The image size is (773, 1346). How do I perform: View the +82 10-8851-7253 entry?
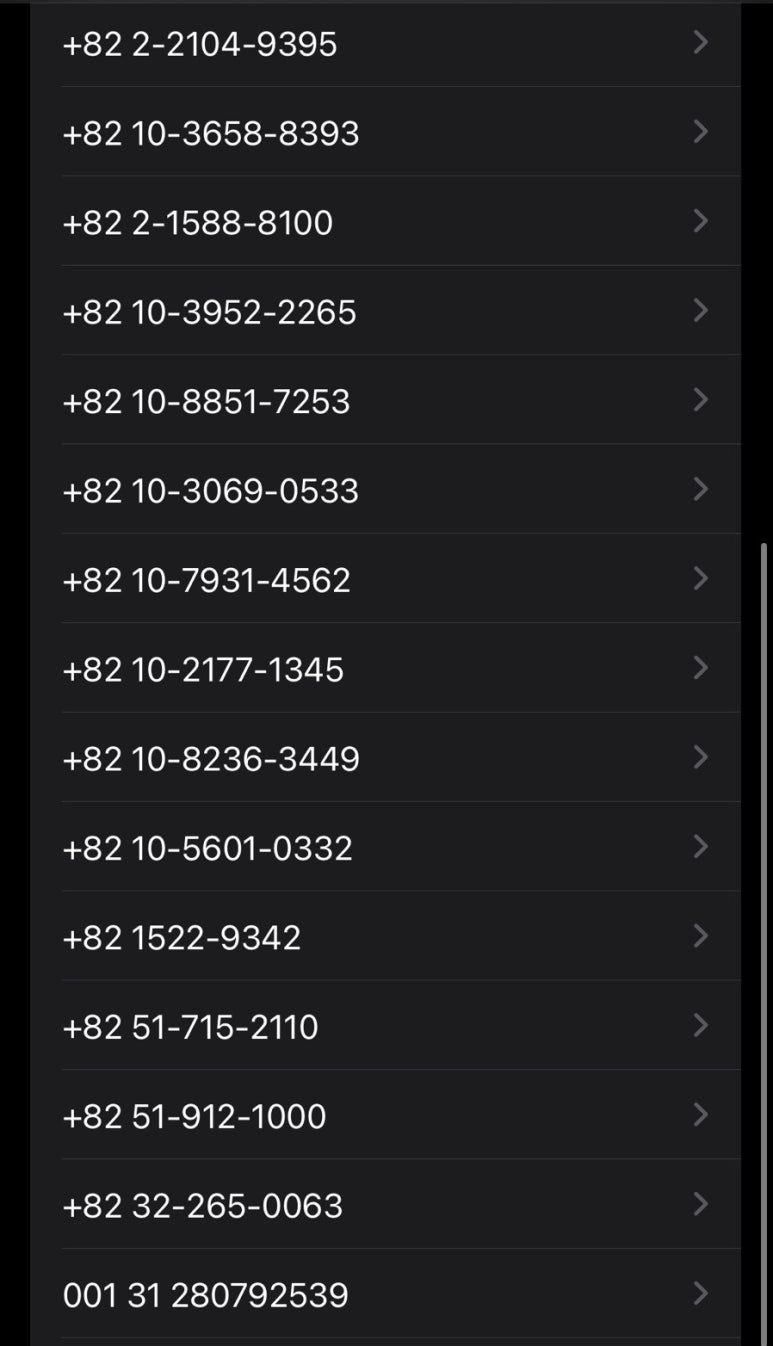[x=385, y=400]
